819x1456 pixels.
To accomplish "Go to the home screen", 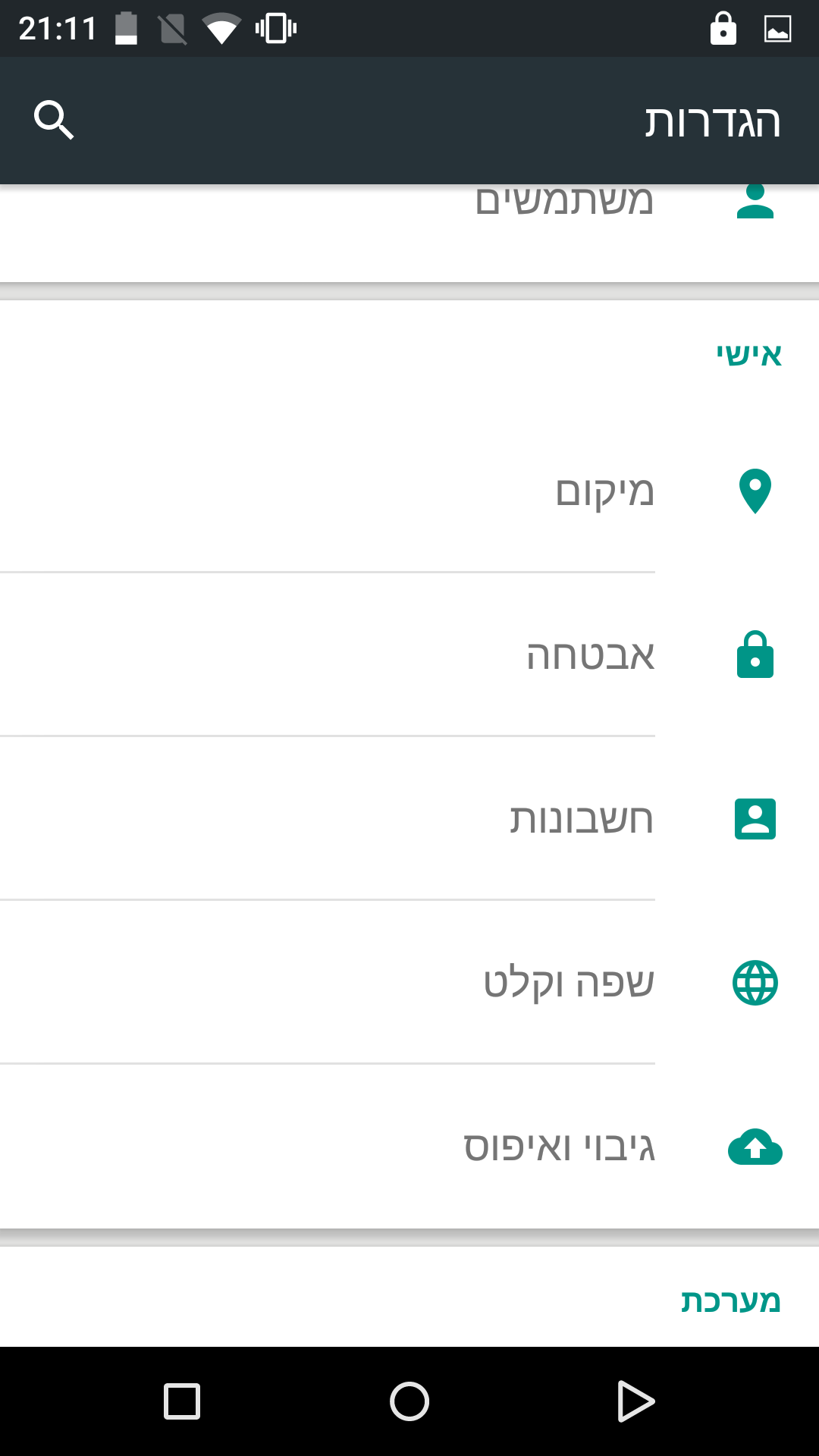I will pos(409,1401).
